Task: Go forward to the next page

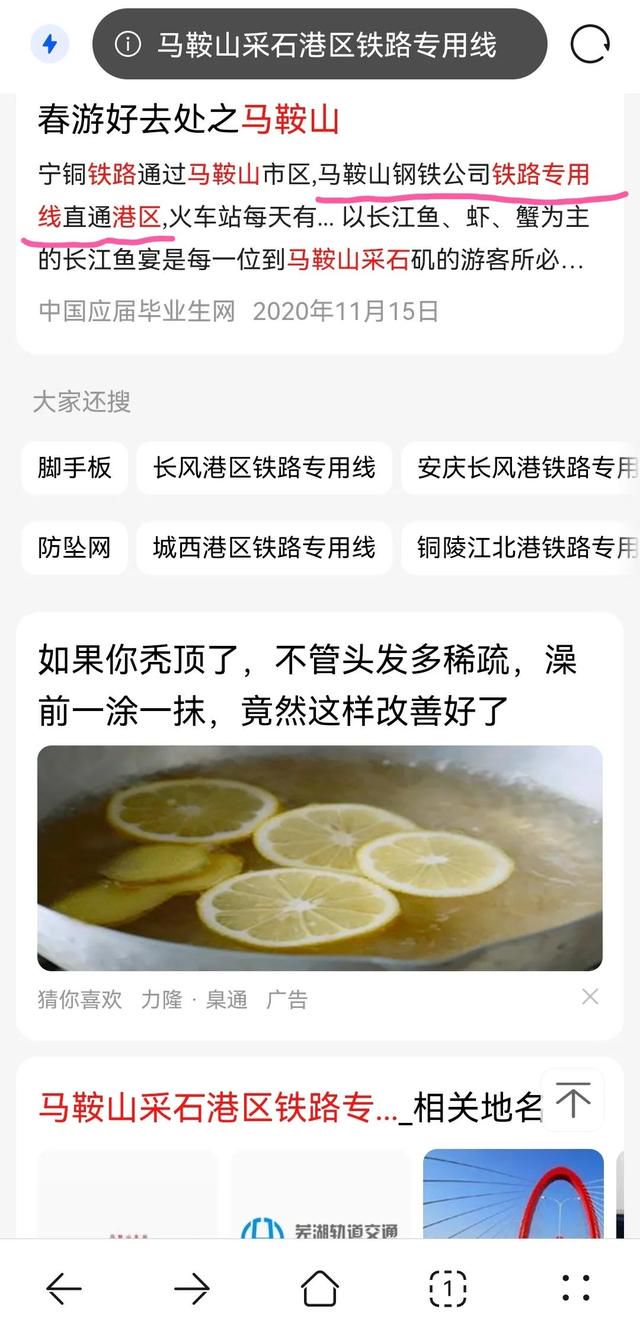Action: [192, 1287]
